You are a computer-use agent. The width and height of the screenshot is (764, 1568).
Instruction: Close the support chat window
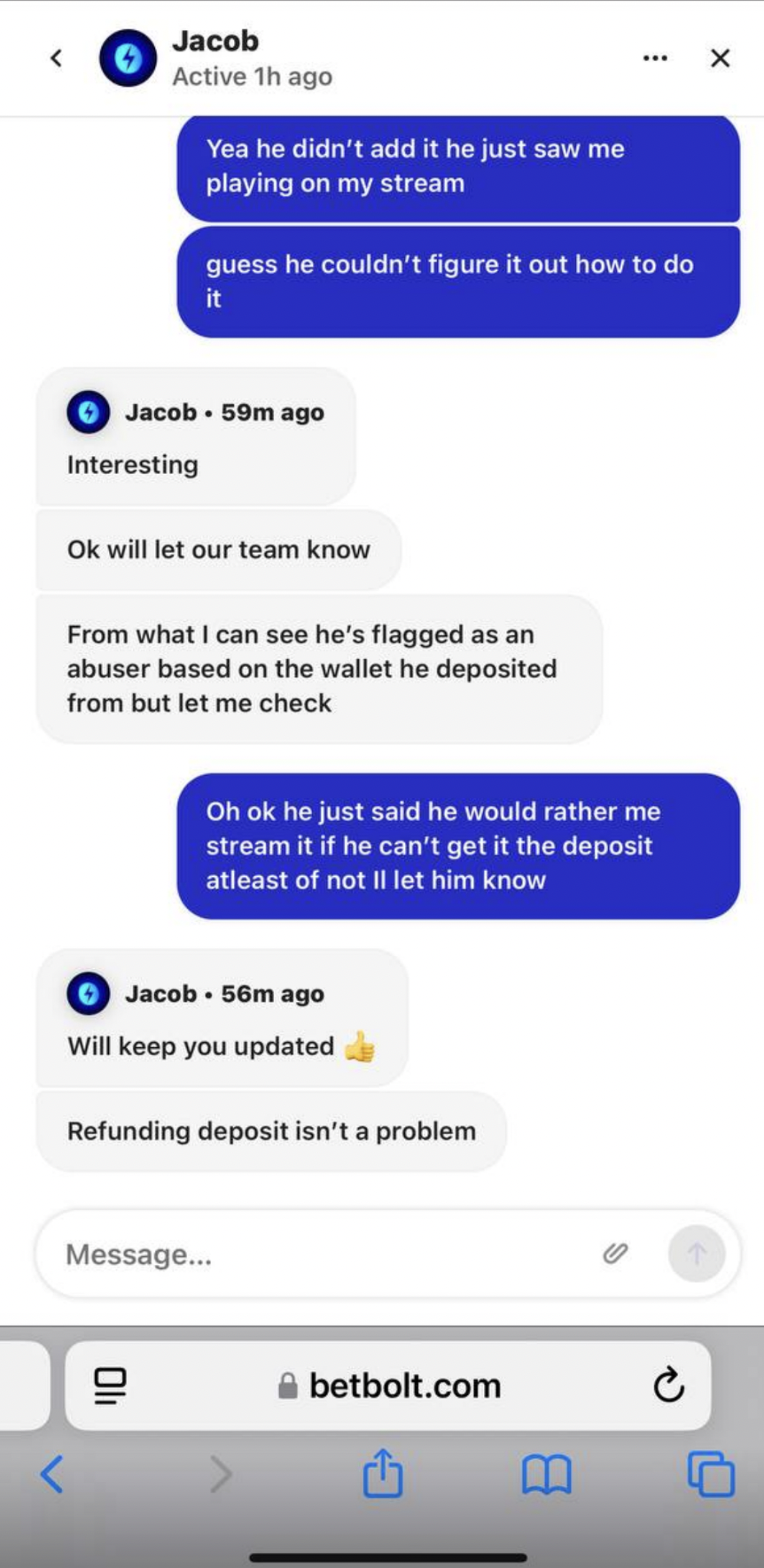(720, 58)
